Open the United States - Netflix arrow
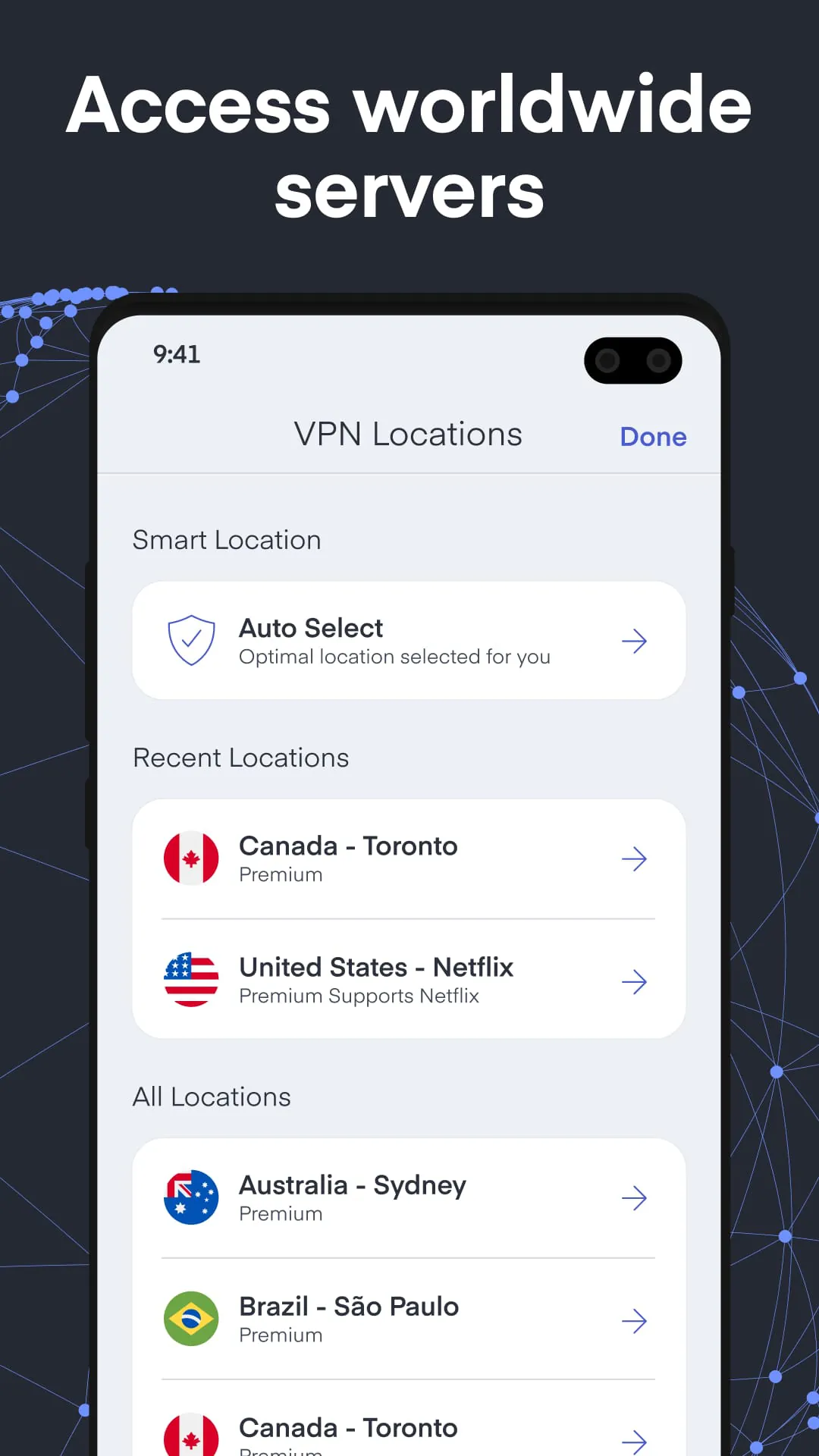This screenshot has width=819, height=1456. 635,981
